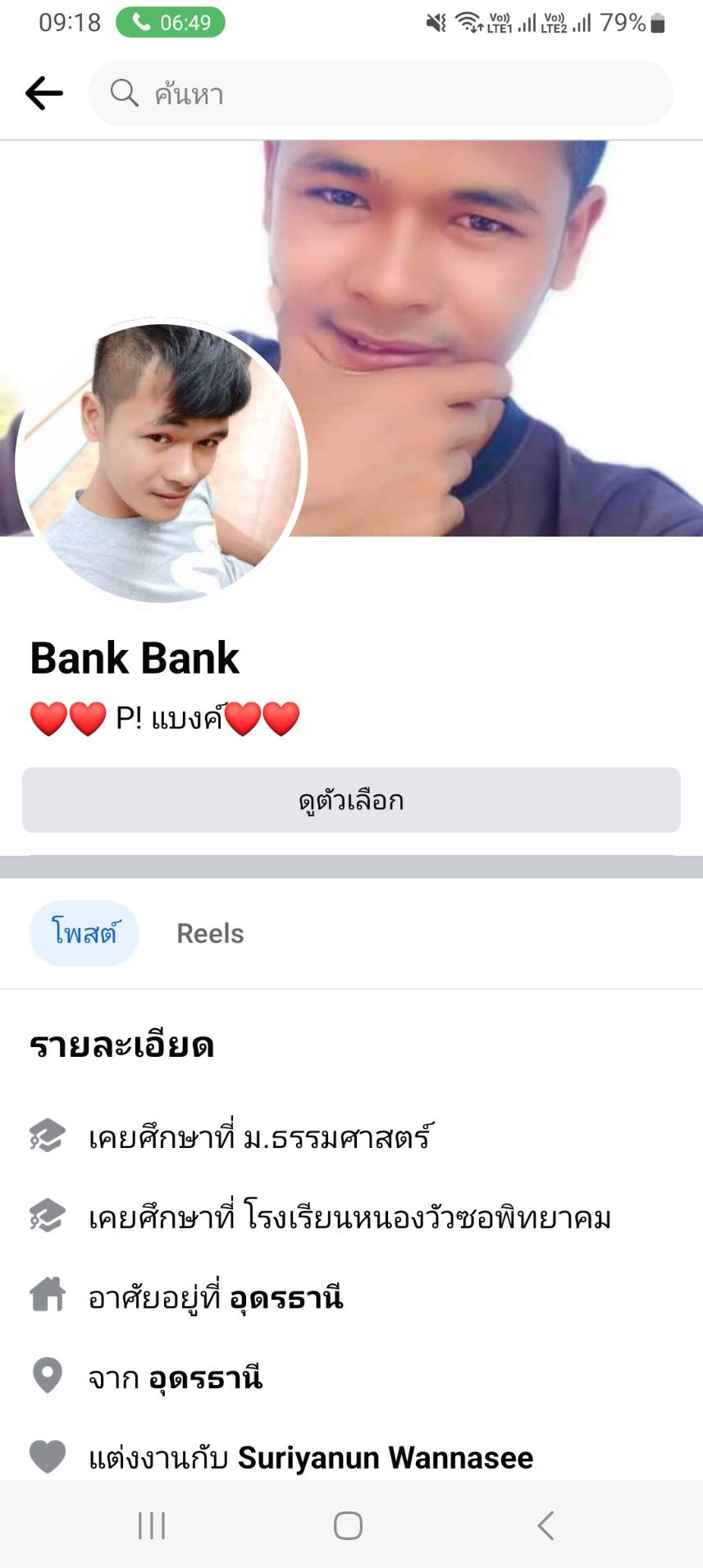Switch to the Reels tab
Image resolution: width=703 pixels, height=1568 pixels.
pos(210,933)
